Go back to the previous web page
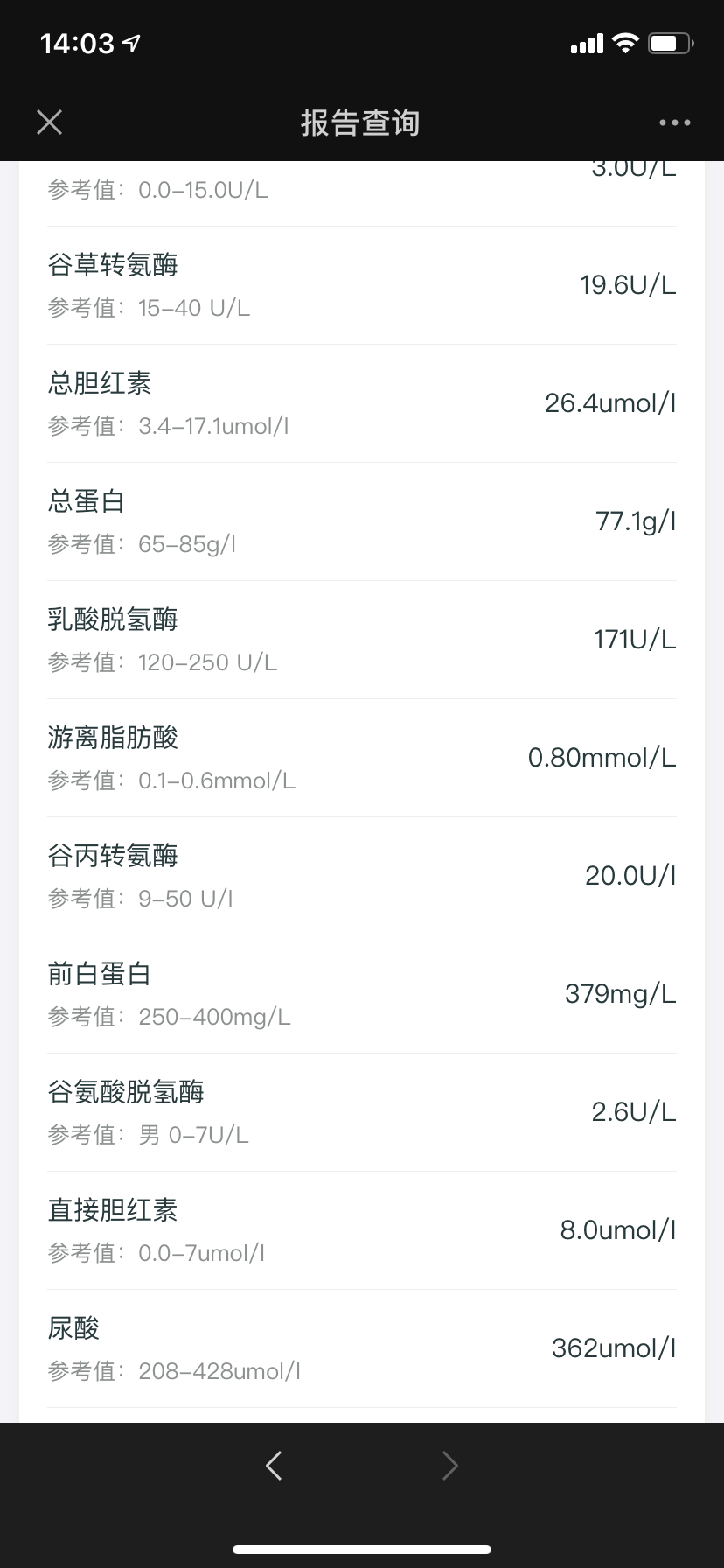 [274, 1465]
